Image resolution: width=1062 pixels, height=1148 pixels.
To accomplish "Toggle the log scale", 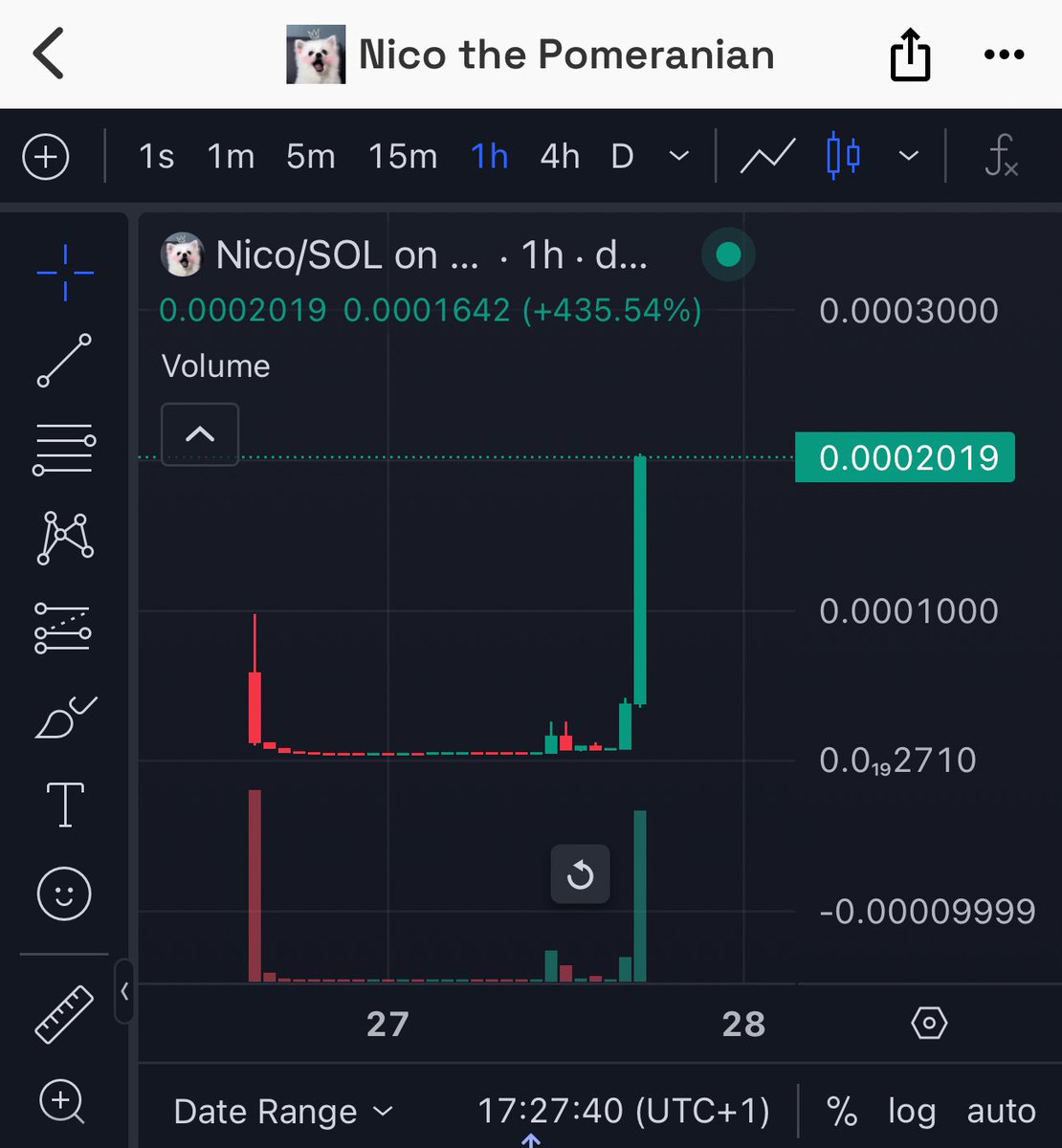I will [911, 1112].
